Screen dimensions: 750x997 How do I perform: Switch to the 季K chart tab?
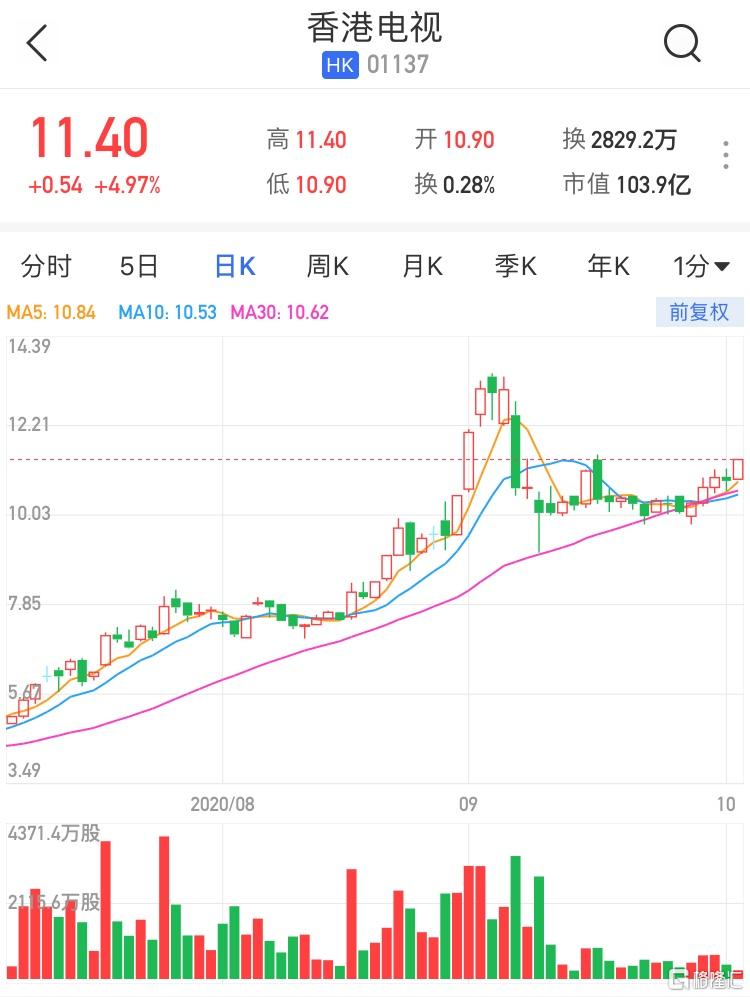click(x=516, y=266)
